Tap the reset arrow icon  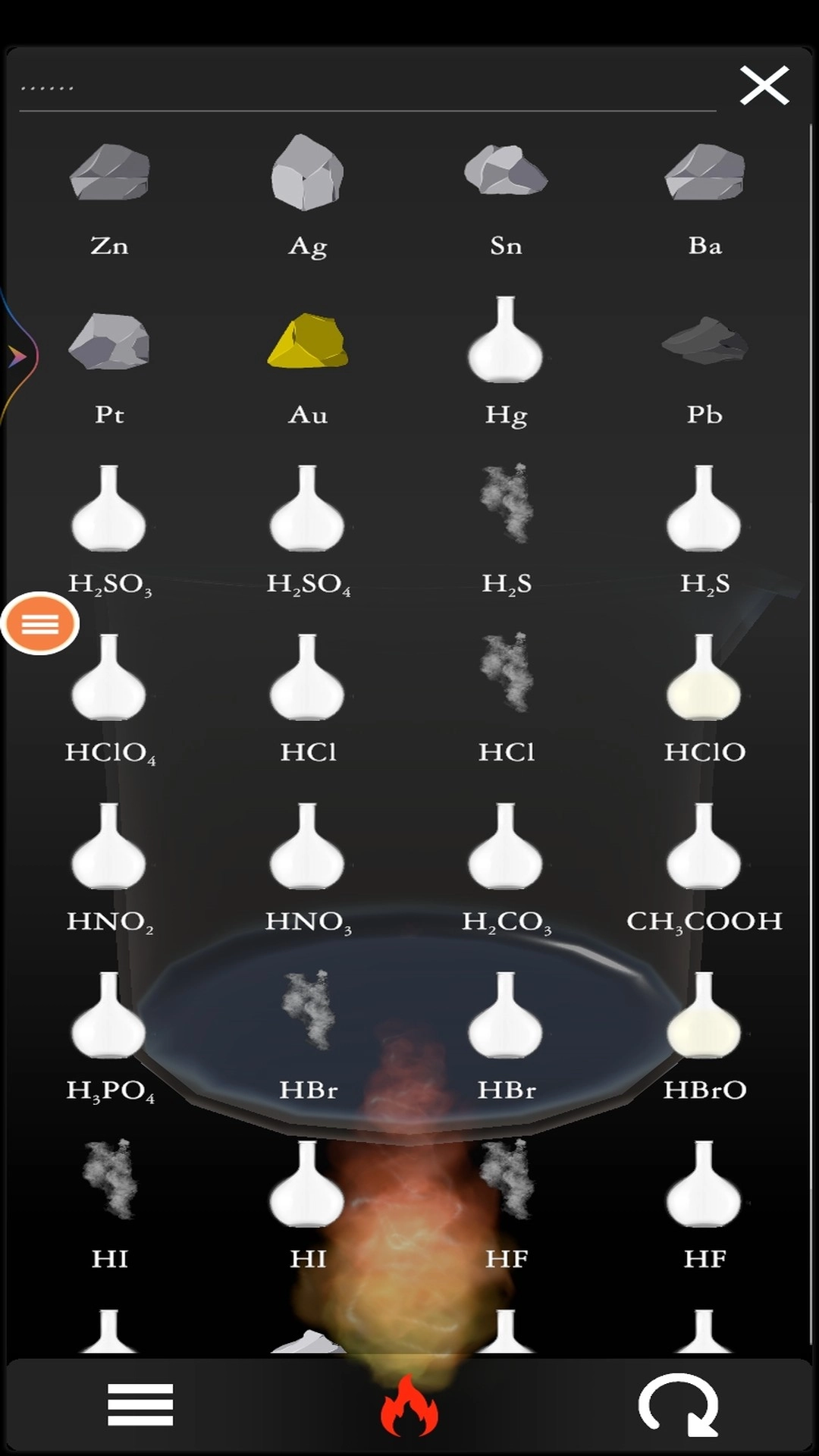point(679,1404)
